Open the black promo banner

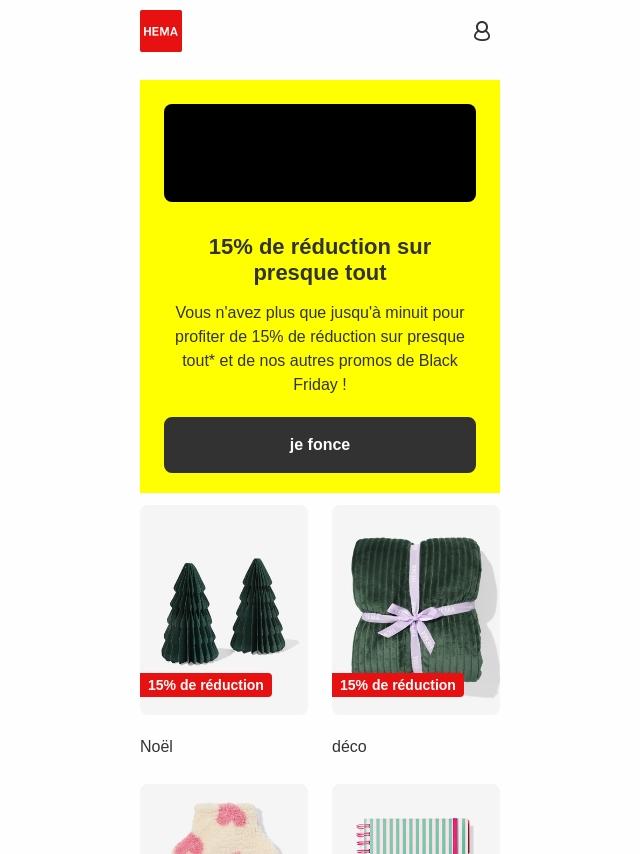pos(320,153)
